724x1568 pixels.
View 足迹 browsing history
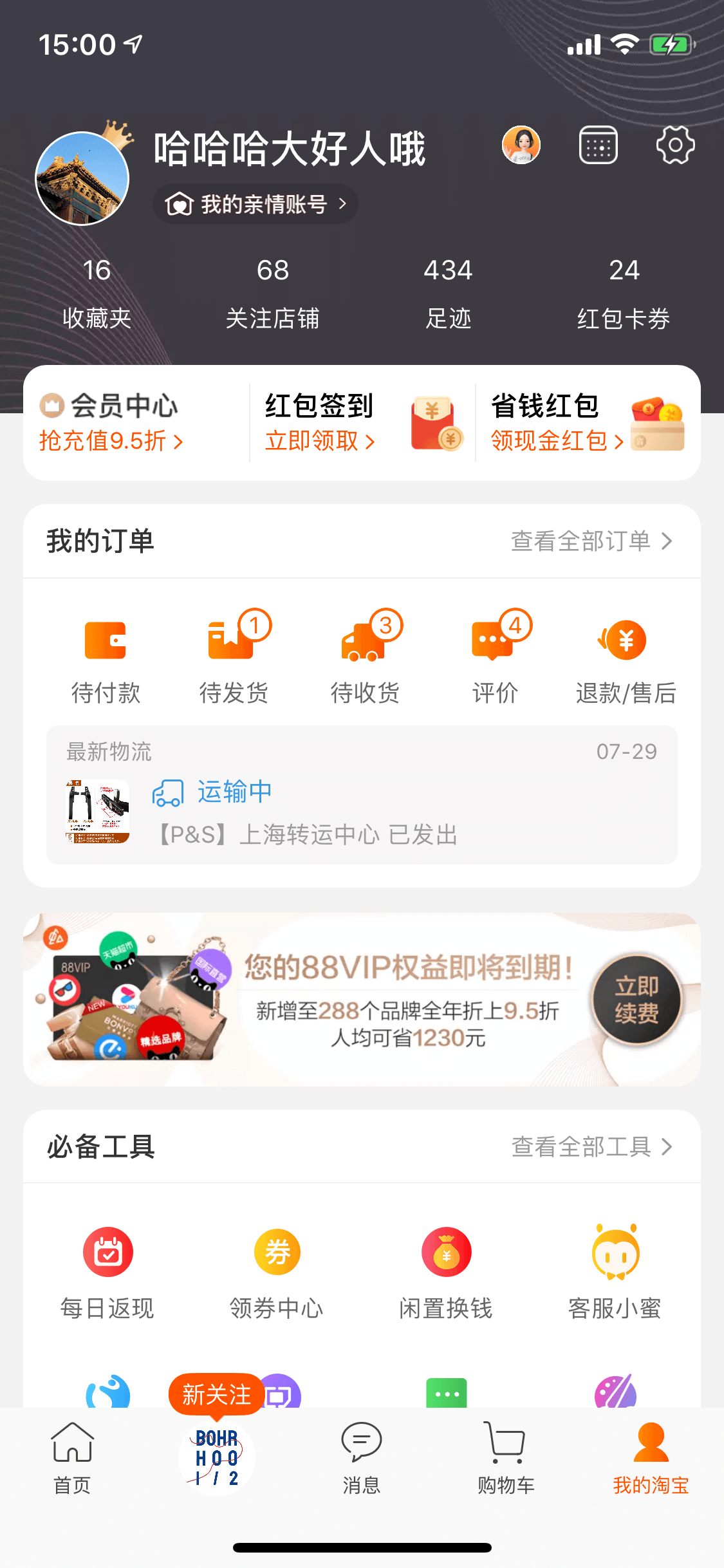click(x=448, y=293)
